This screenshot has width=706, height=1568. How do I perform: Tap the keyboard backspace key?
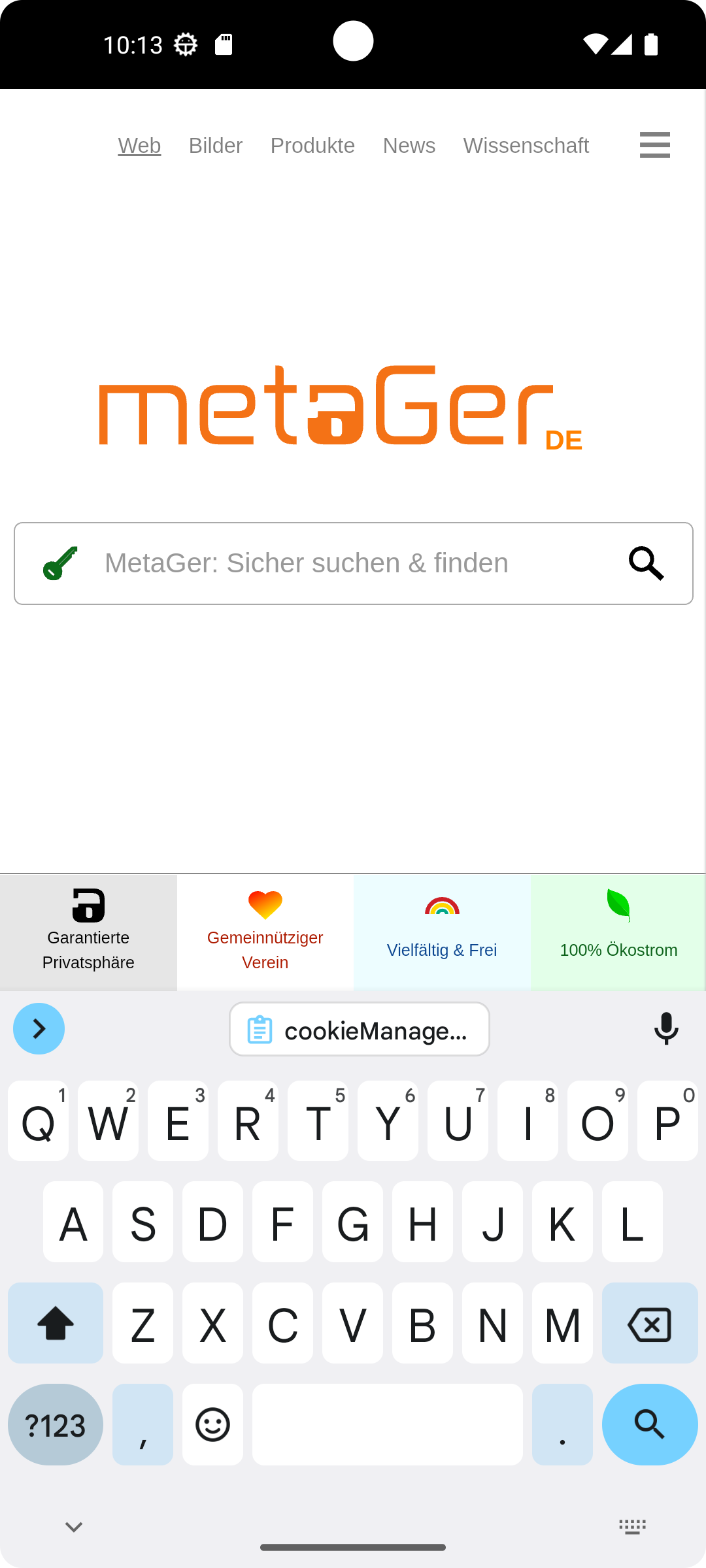click(x=649, y=1324)
